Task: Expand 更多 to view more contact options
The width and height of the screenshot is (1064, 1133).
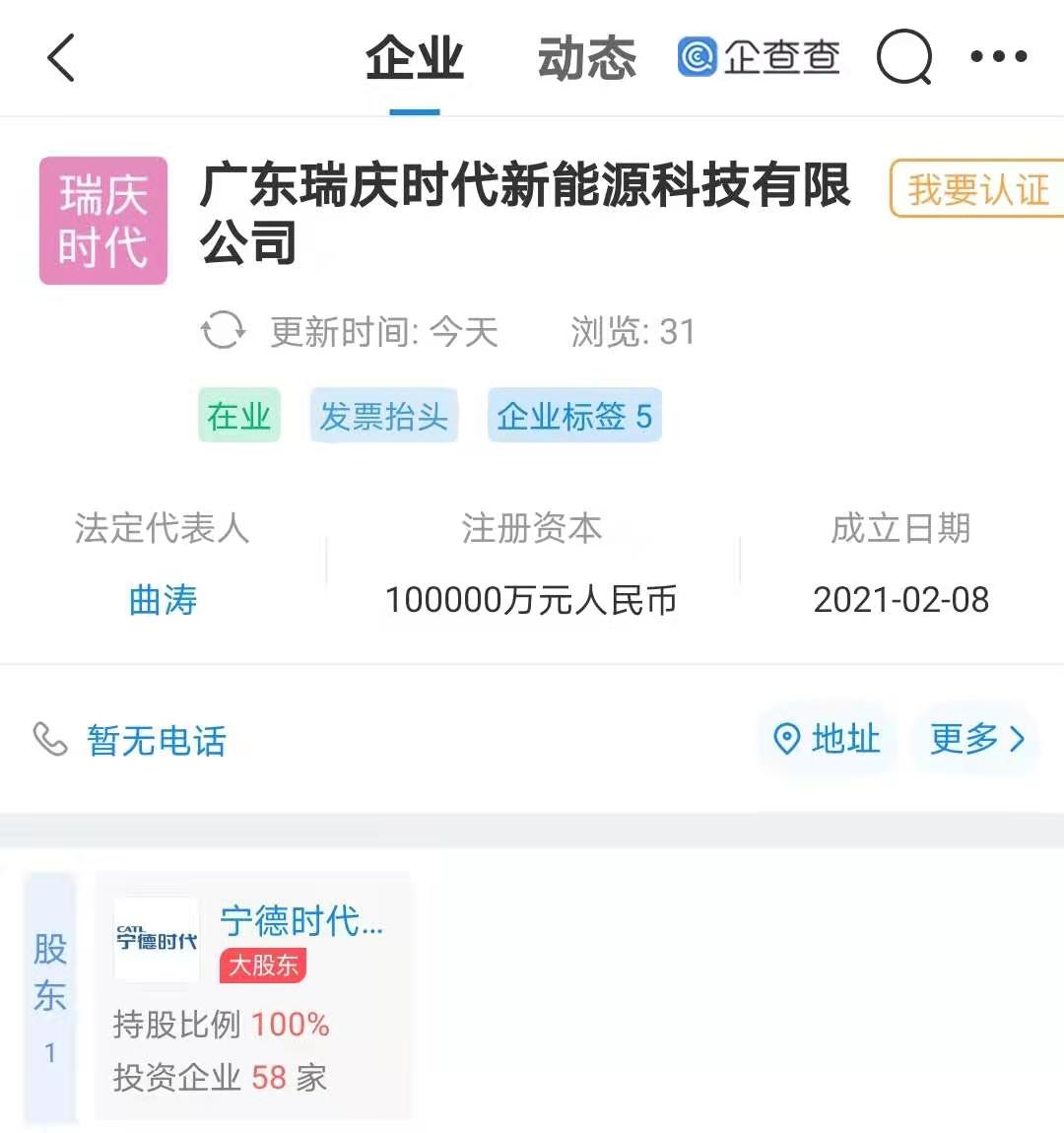Action: point(973,740)
